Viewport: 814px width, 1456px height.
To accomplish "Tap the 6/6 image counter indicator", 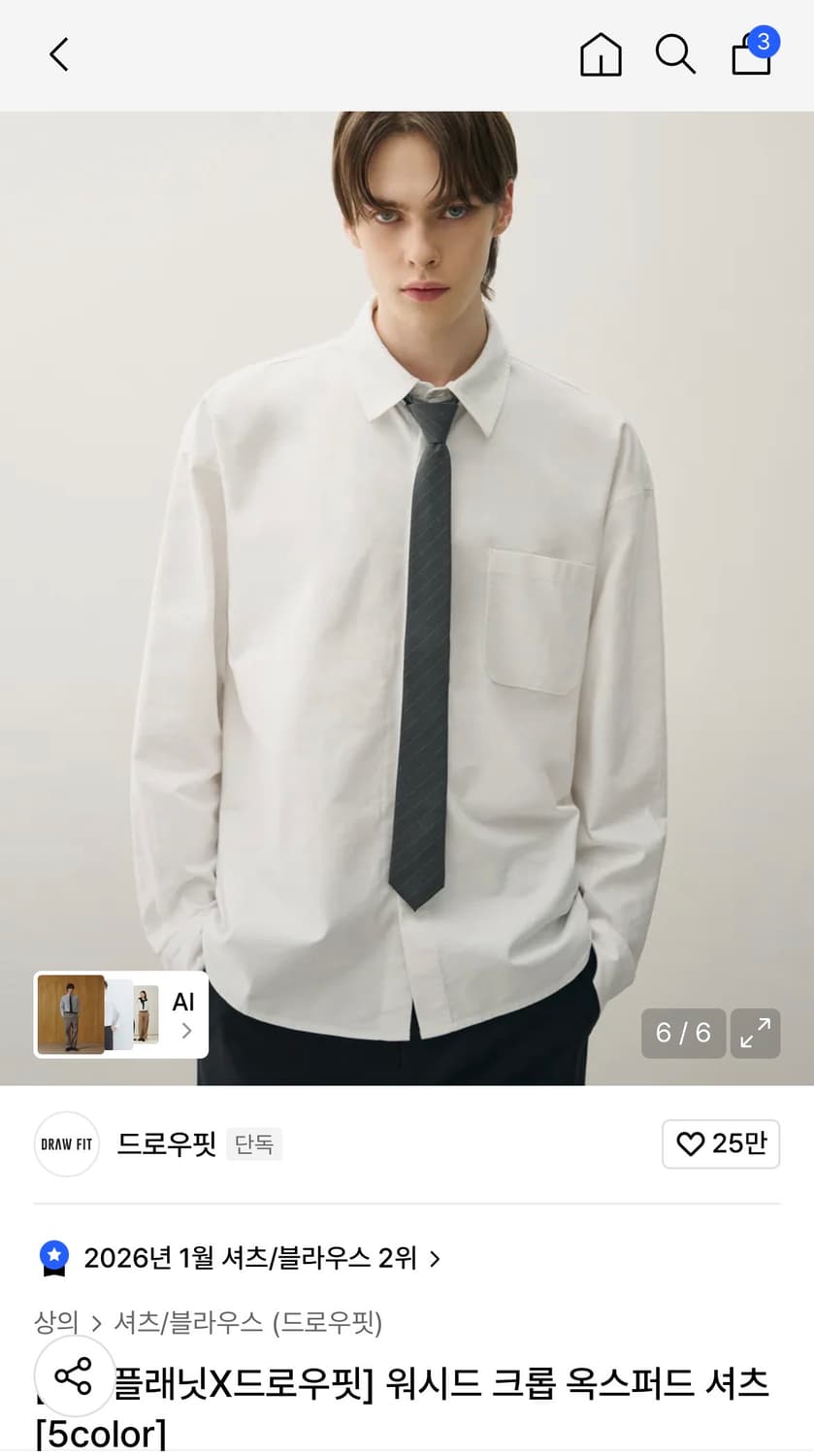I will (683, 1033).
